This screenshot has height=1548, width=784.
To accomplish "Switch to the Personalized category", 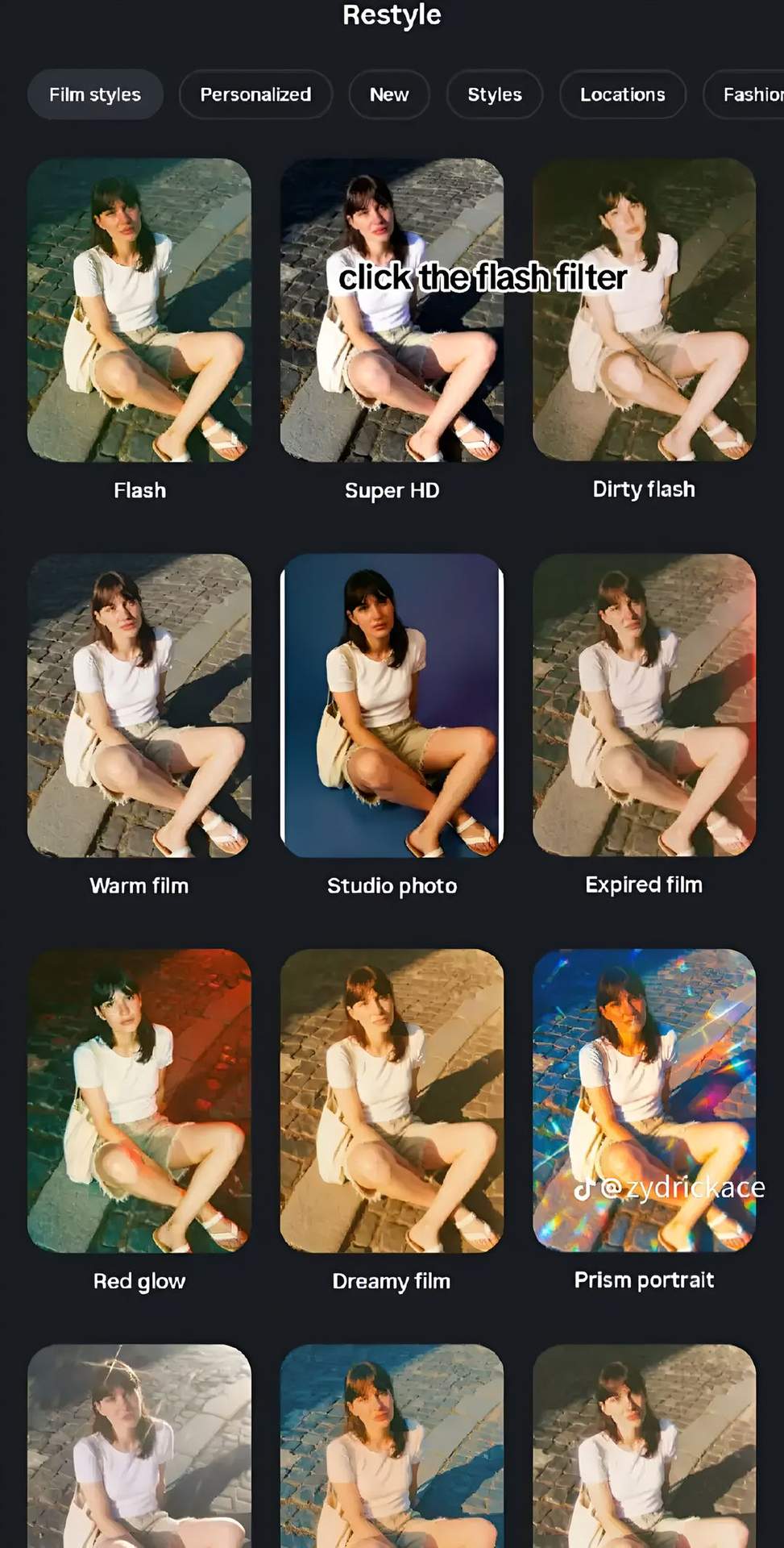I will (x=255, y=94).
